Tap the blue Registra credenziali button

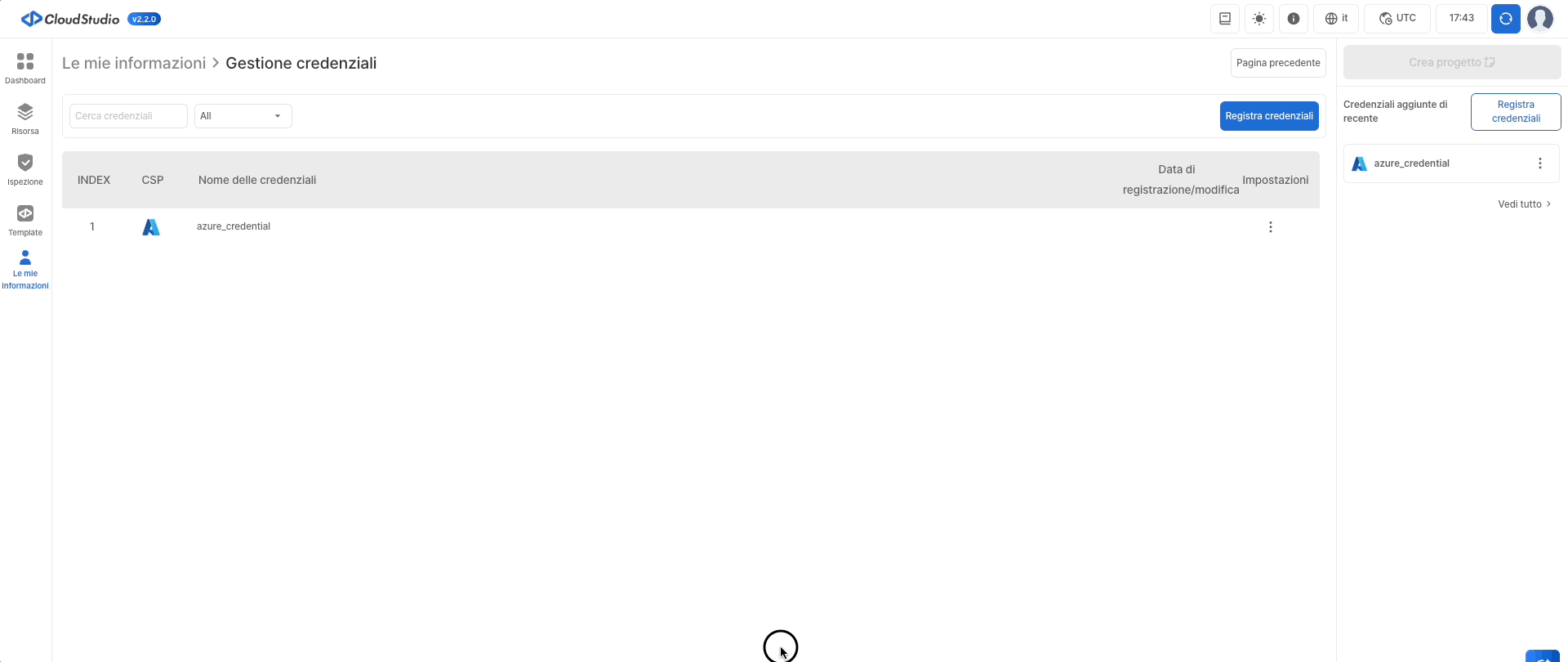click(x=1268, y=116)
